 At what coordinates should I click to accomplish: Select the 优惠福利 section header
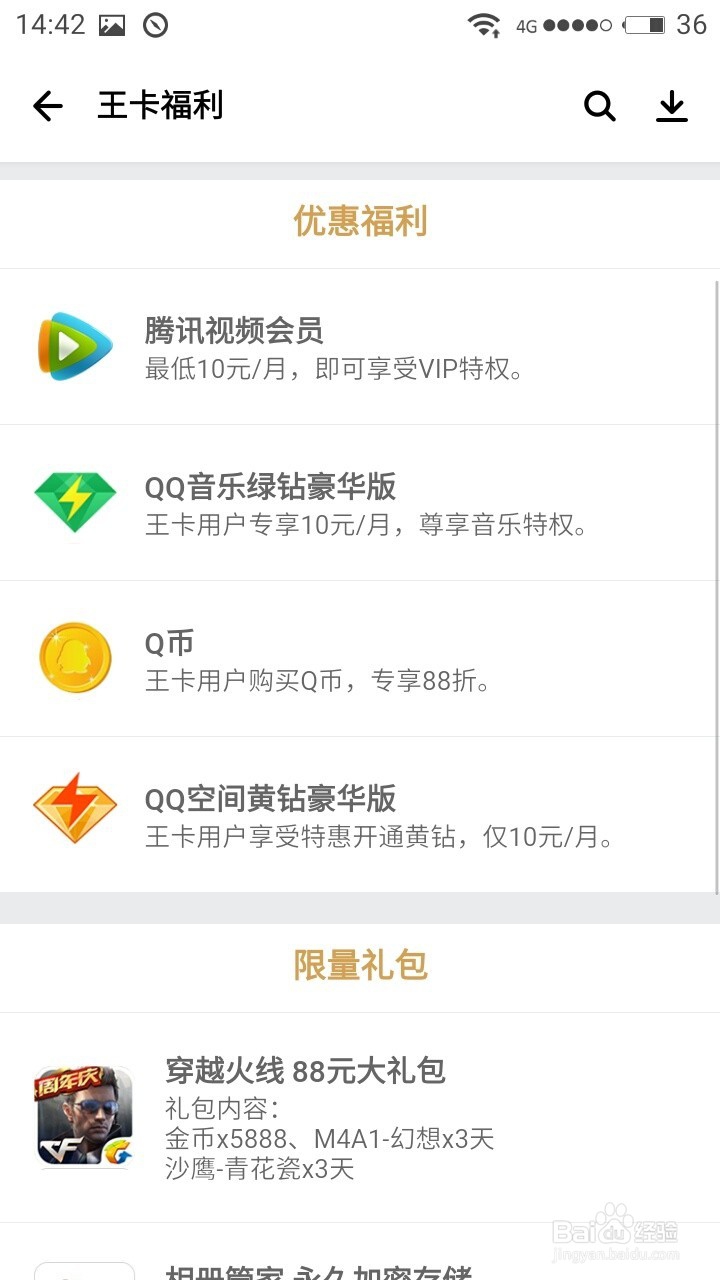click(x=360, y=222)
